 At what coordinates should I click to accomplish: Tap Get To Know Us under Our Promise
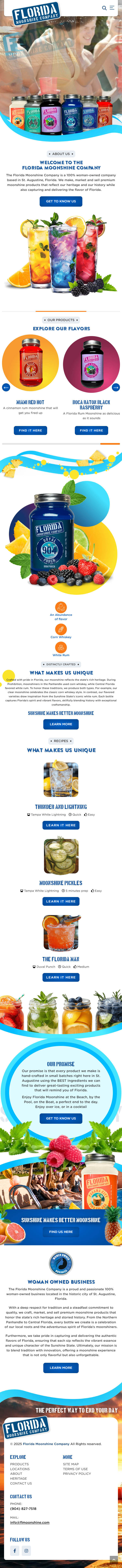pyautogui.click(x=61, y=1118)
